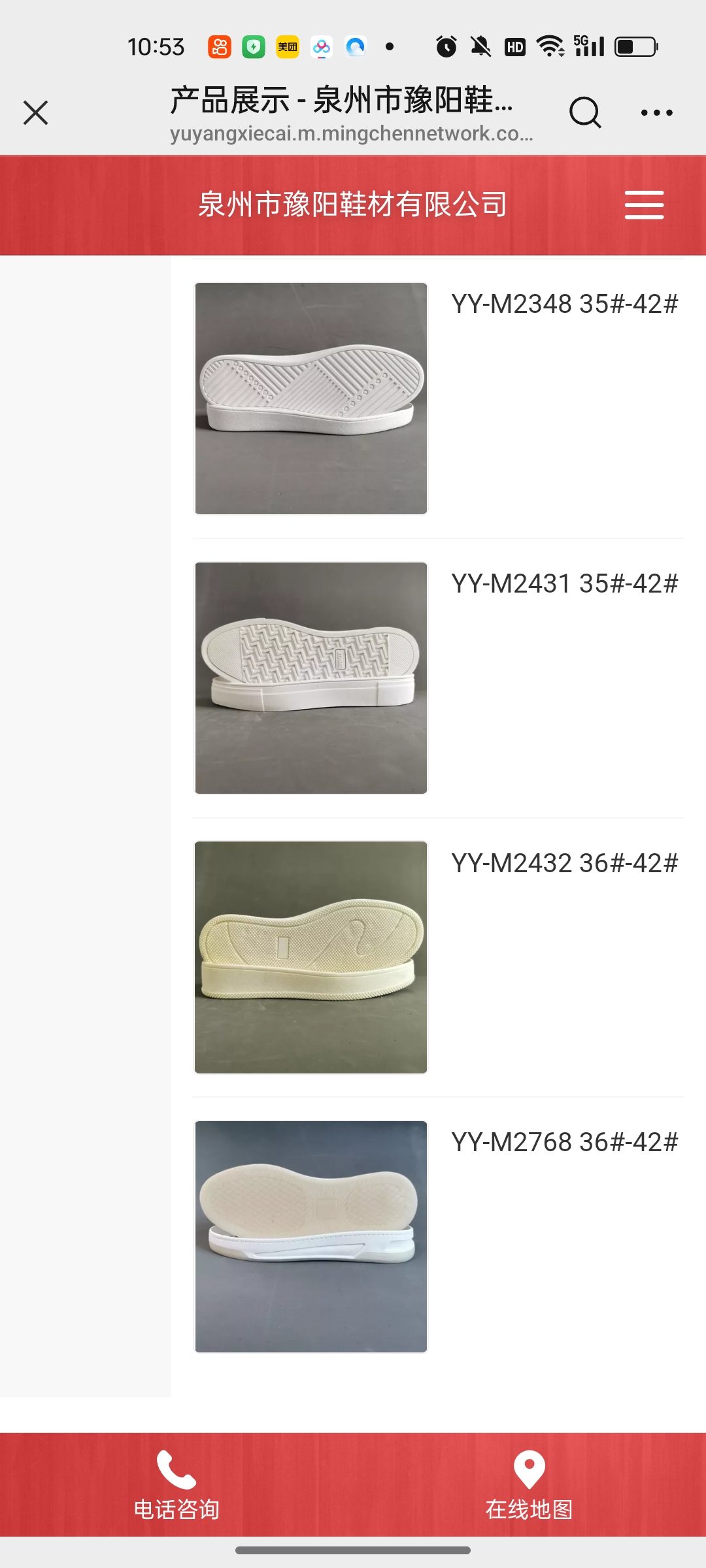This screenshot has width=706, height=1568.
Task: Tap 电话咨询 to call the company
Action: (176, 1486)
